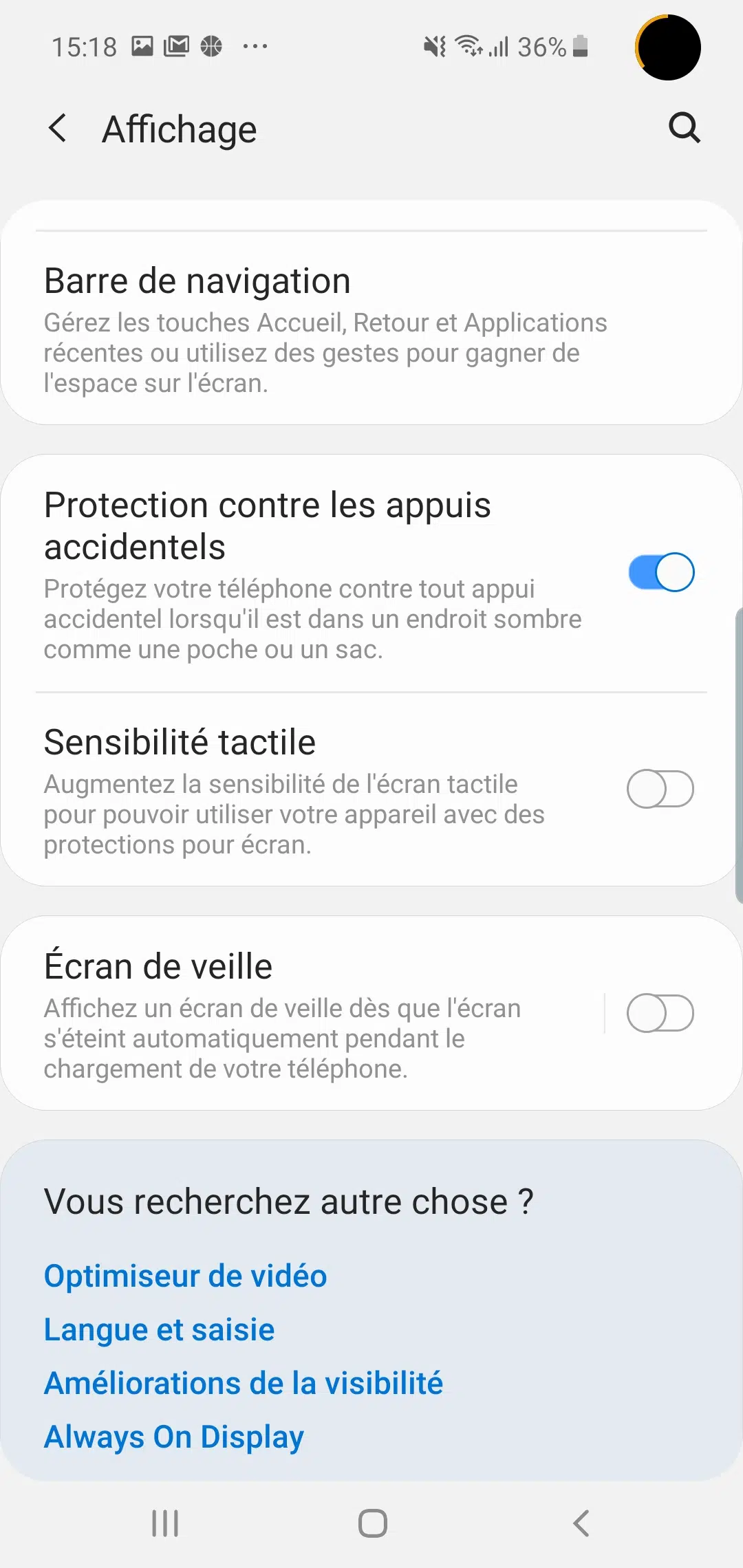This screenshot has width=743, height=1568.
Task: Open the Optimiseur de vidéo link
Action: tap(185, 1276)
